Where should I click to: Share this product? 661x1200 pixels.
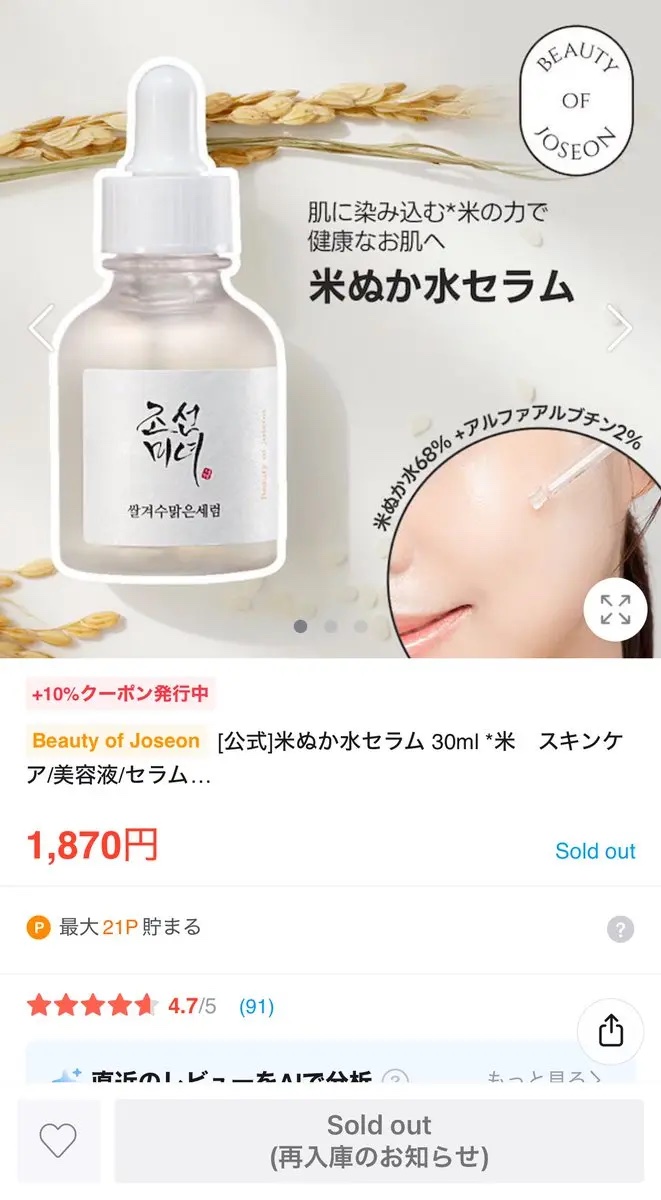pyautogui.click(x=611, y=1031)
